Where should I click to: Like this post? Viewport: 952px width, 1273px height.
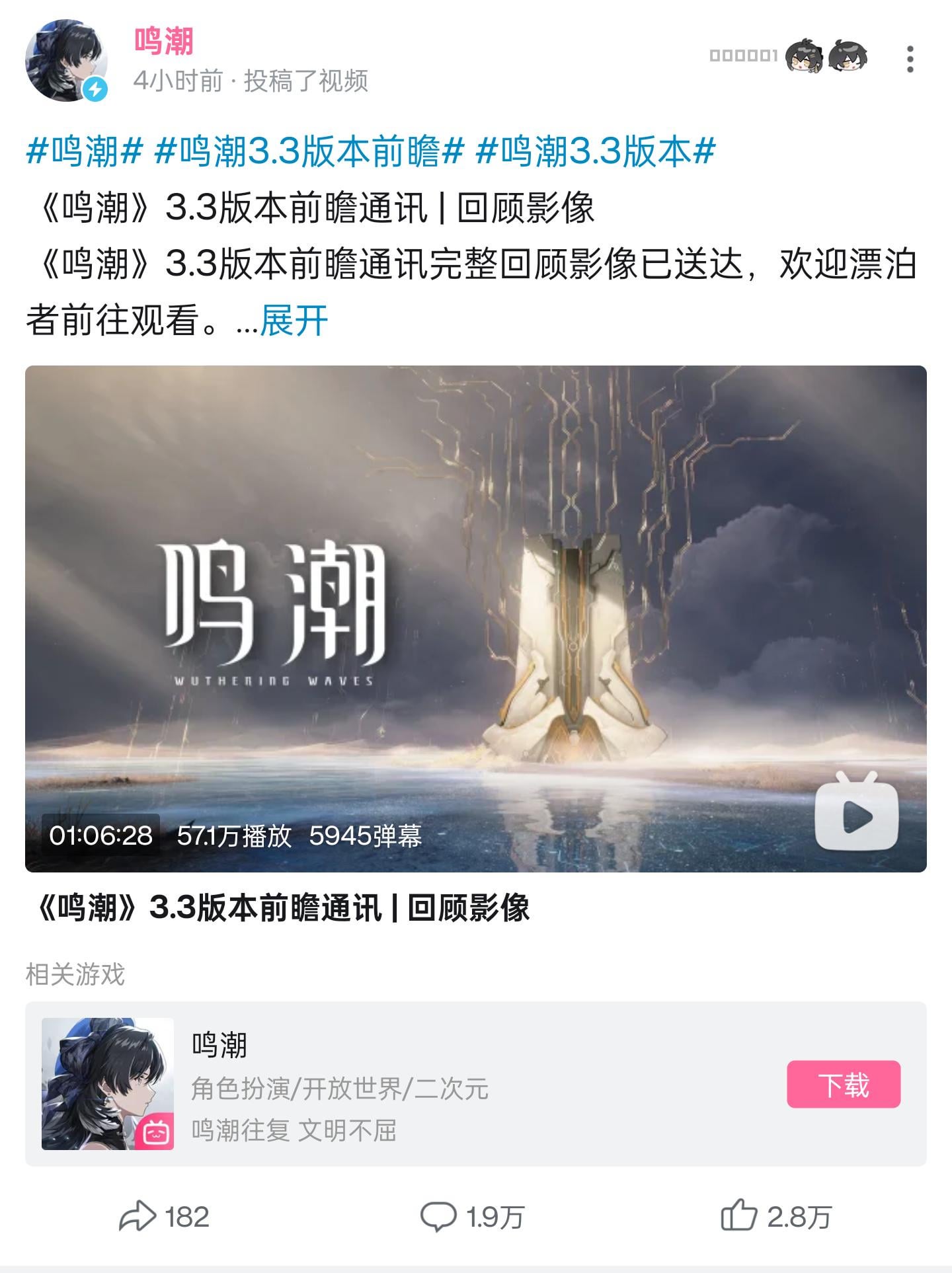[775, 1216]
